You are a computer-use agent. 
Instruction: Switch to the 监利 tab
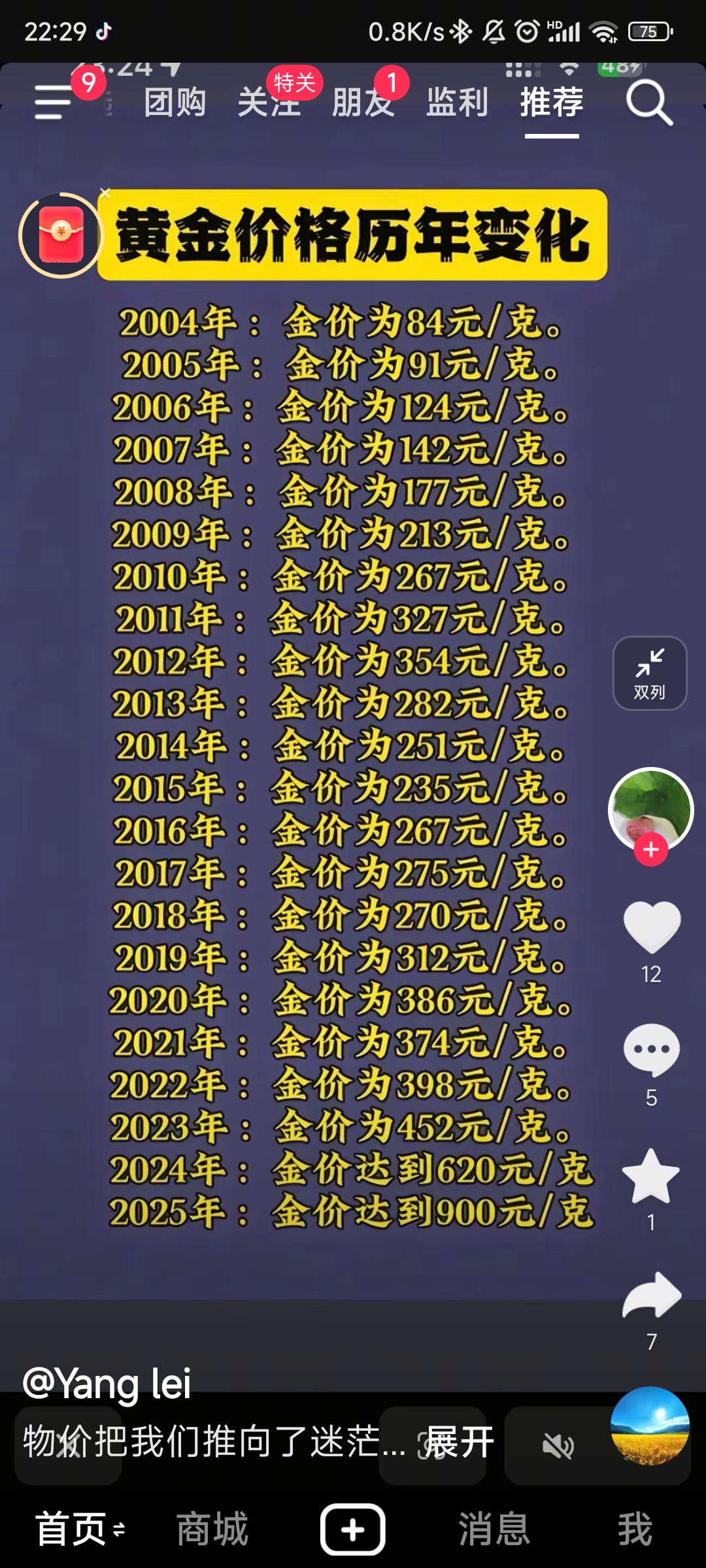pos(457,103)
